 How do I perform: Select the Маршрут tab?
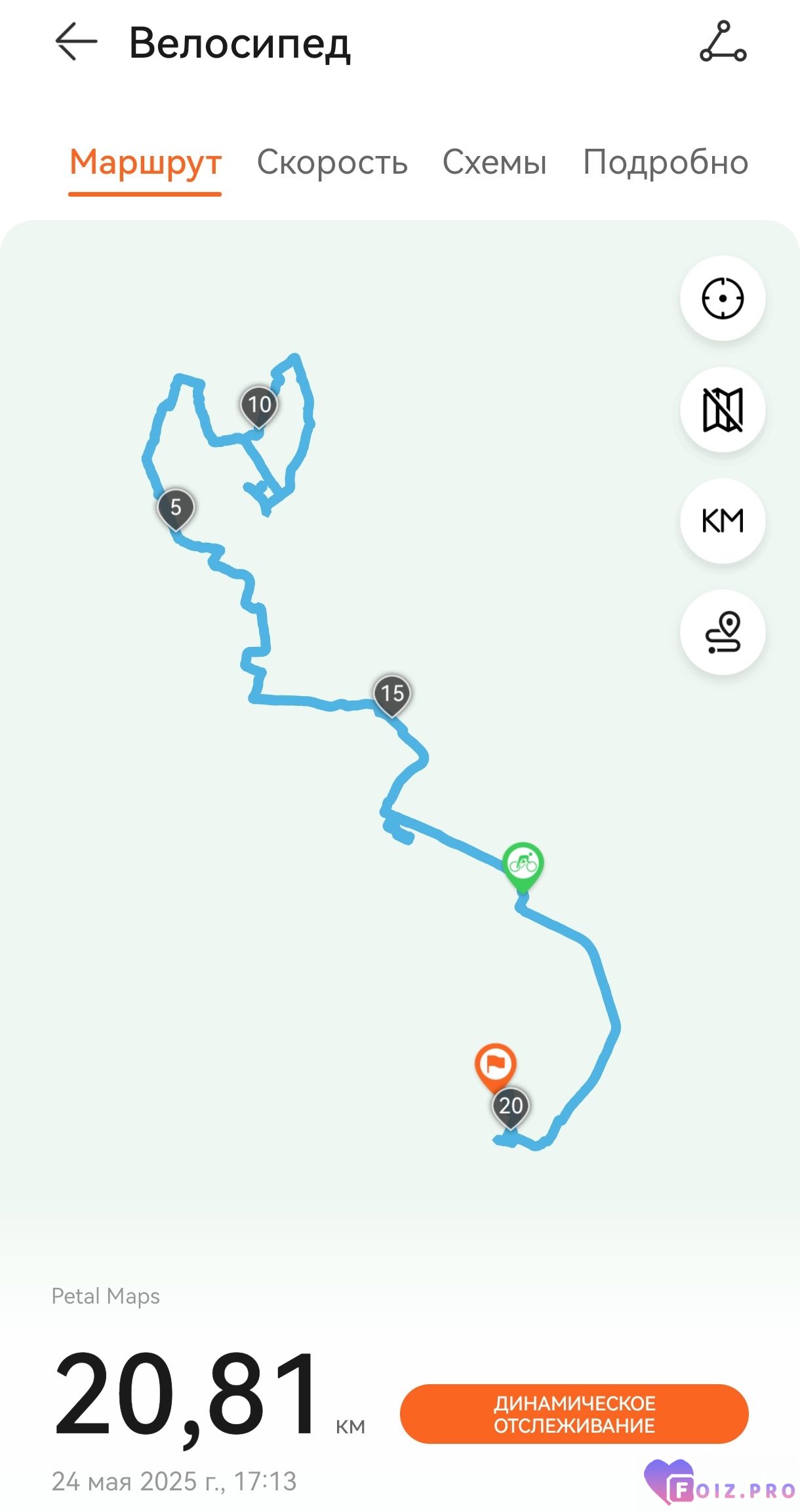click(x=146, y=162)
